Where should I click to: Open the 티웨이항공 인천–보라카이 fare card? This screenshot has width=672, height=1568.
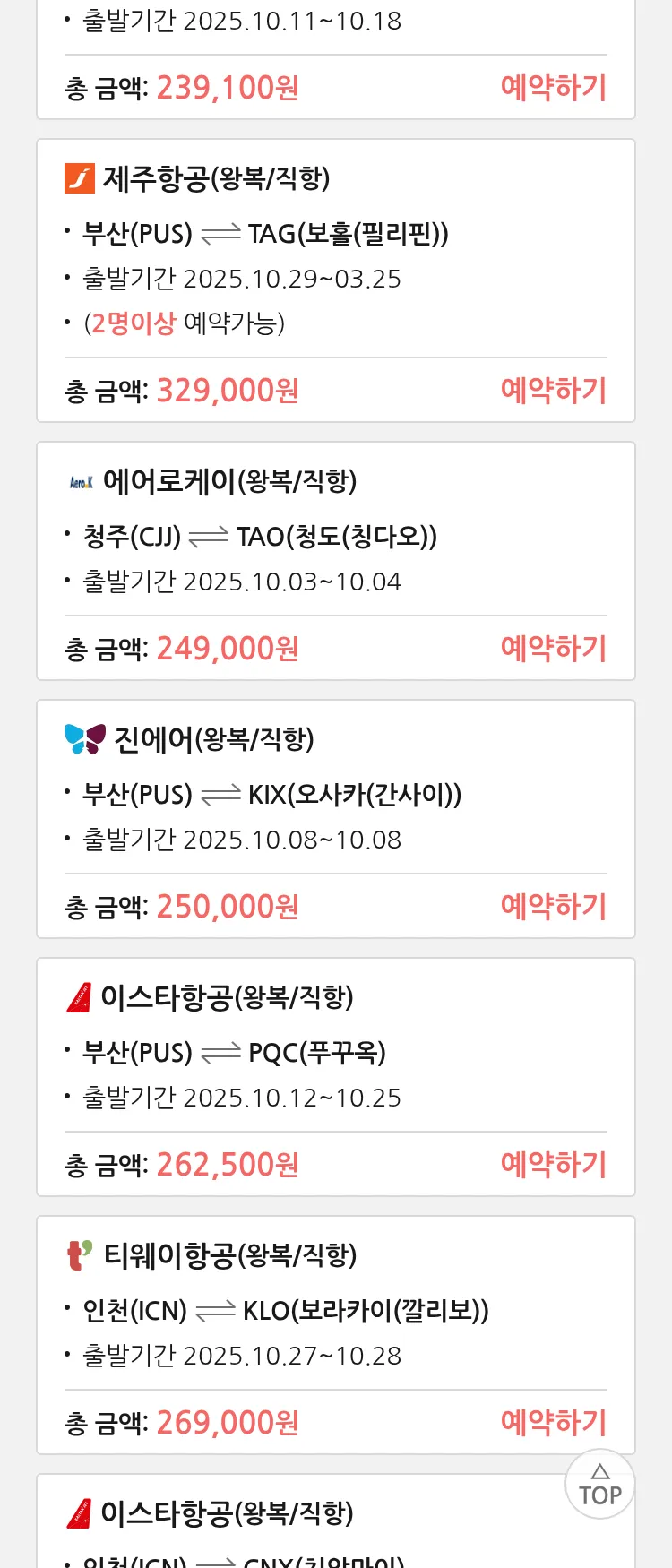[x=335, y=1312]
